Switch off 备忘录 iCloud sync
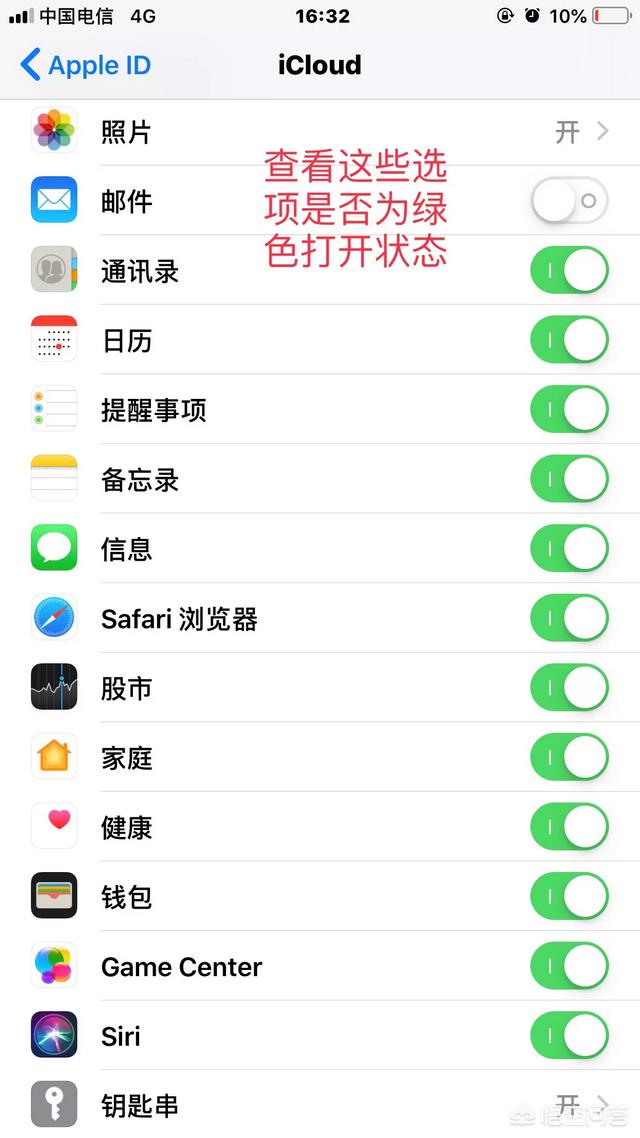The height and width of the screenshot is (1138, 640). point(570,479)
